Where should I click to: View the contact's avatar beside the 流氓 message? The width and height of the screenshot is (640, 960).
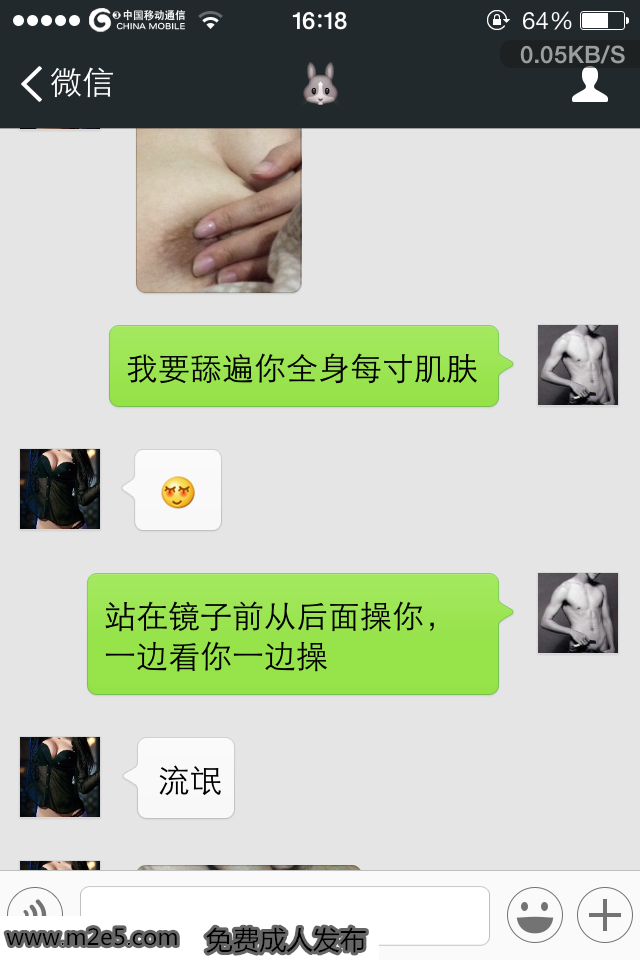pos(60,777)
